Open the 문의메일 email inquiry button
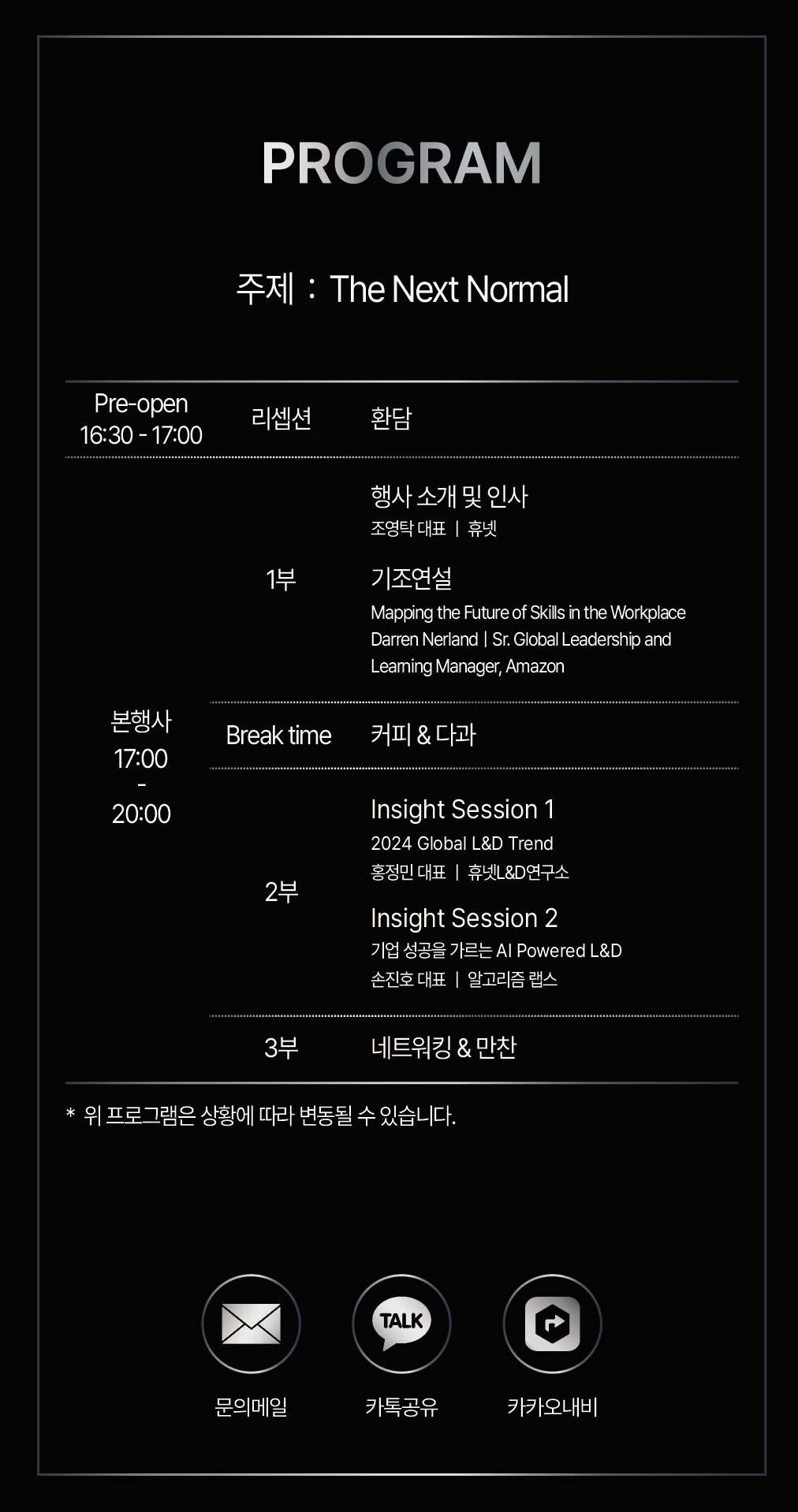This screenshot has width=798, height=1512. coord(251,1324)
